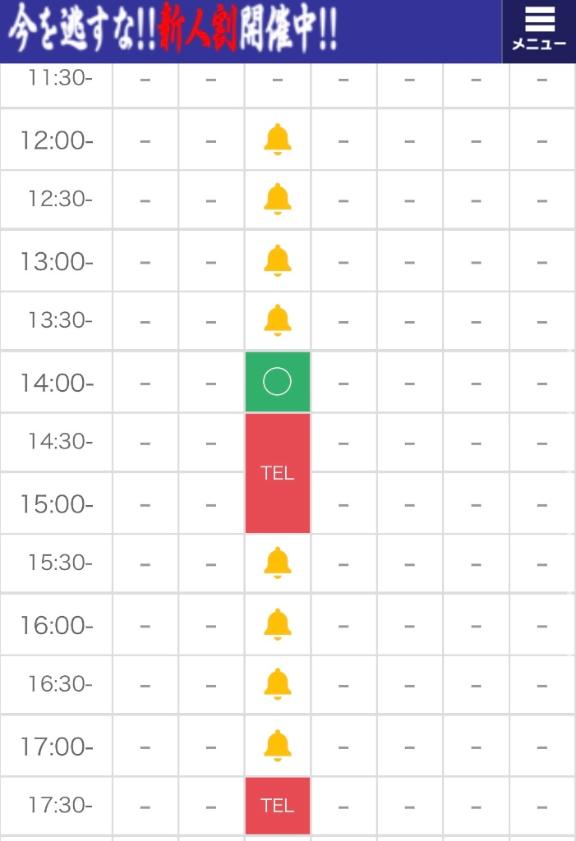Tap the bell for the 13:30 slot

pyautogui.click(x=277, y=320)
